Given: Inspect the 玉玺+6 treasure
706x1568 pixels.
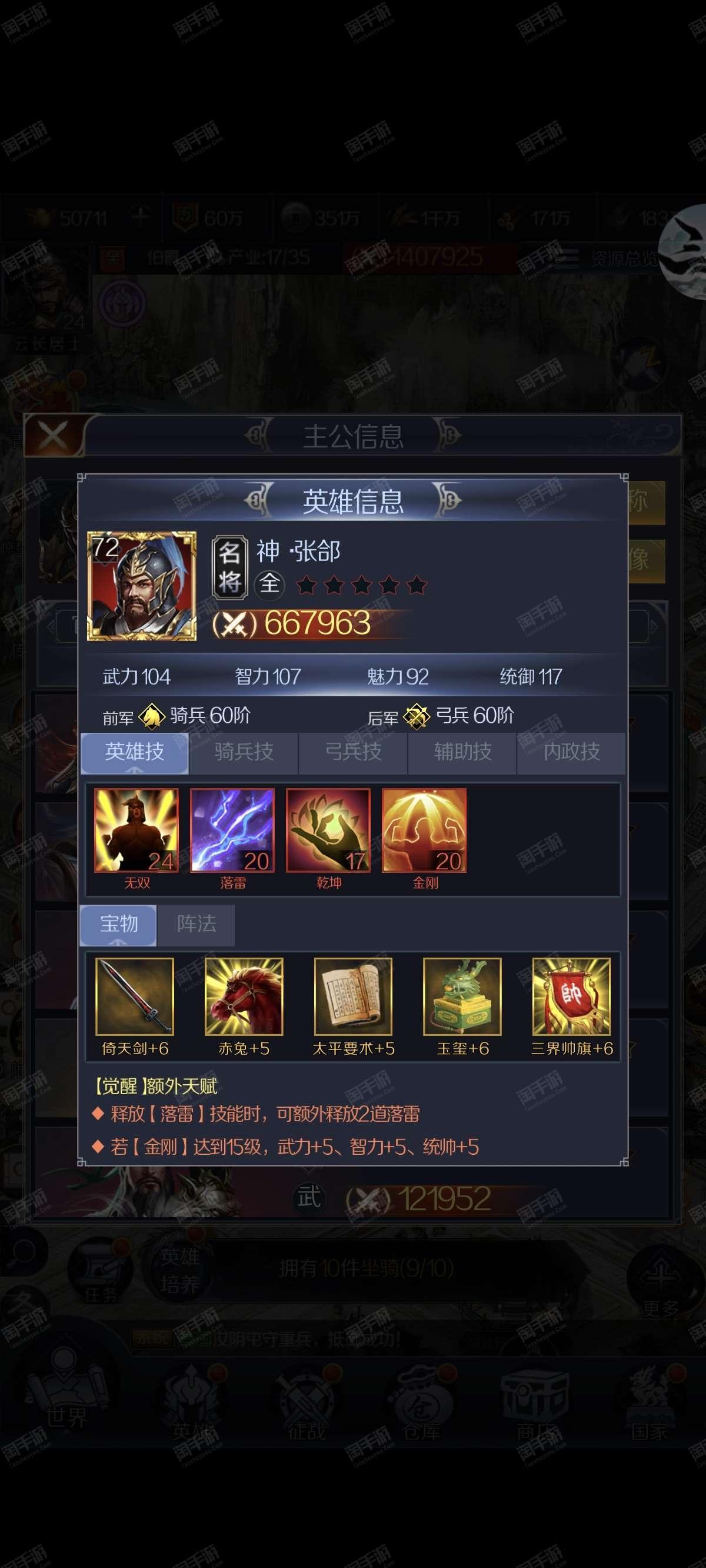Looking at the screenshot, I should pyautogui.click(x=462, y=996).
